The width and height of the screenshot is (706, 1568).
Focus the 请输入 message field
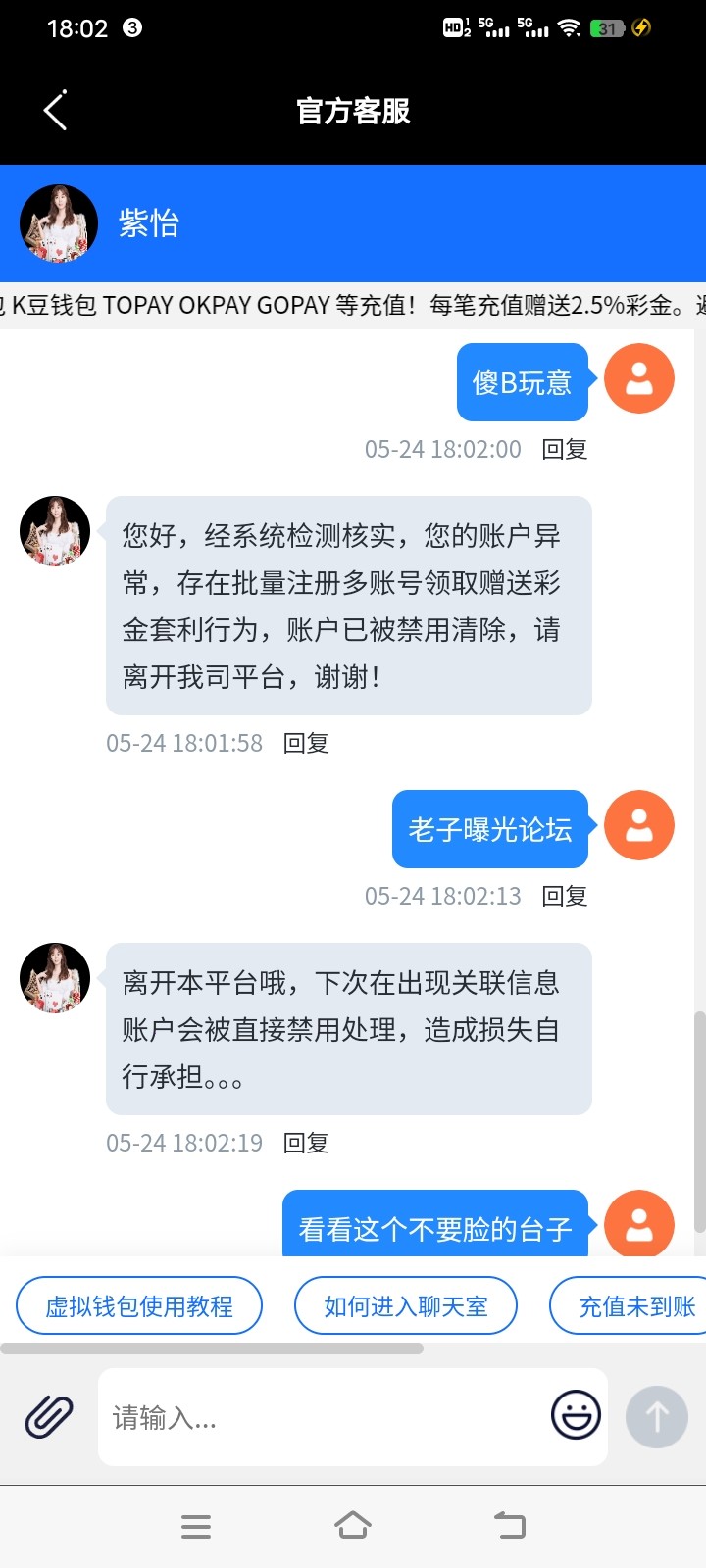point(324,1417)
